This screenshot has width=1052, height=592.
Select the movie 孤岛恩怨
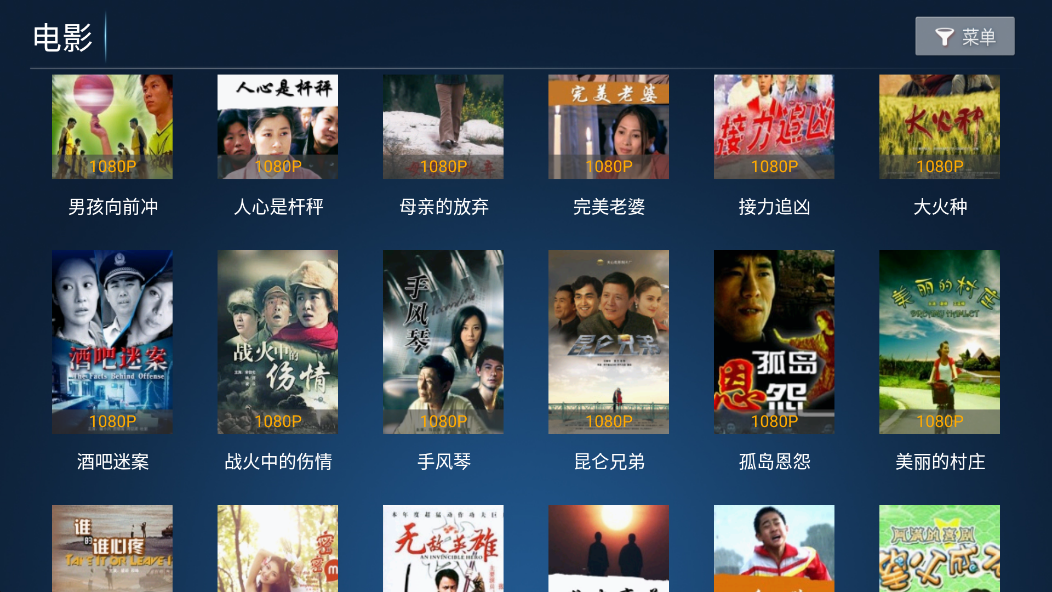coord(774,342)
